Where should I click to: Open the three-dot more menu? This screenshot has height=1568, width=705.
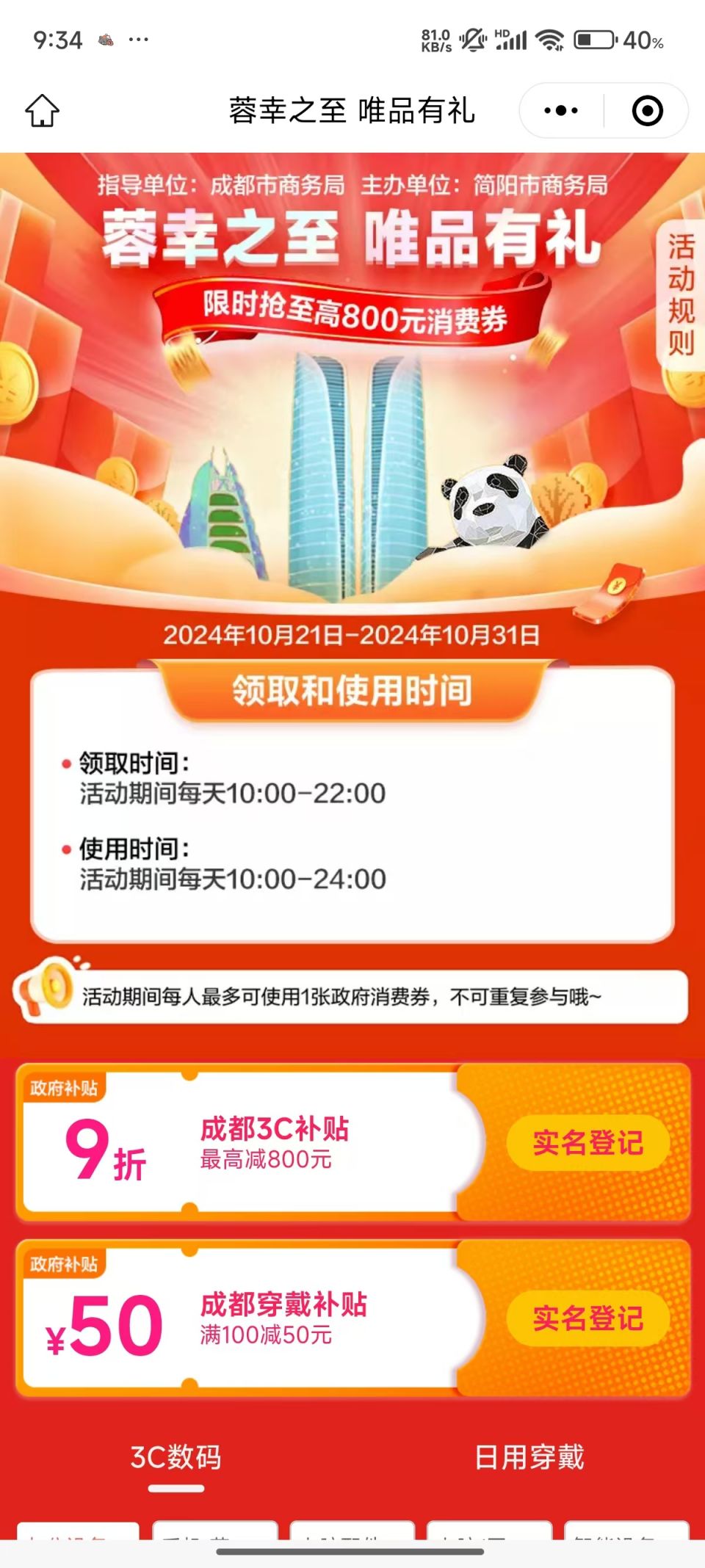561,111
